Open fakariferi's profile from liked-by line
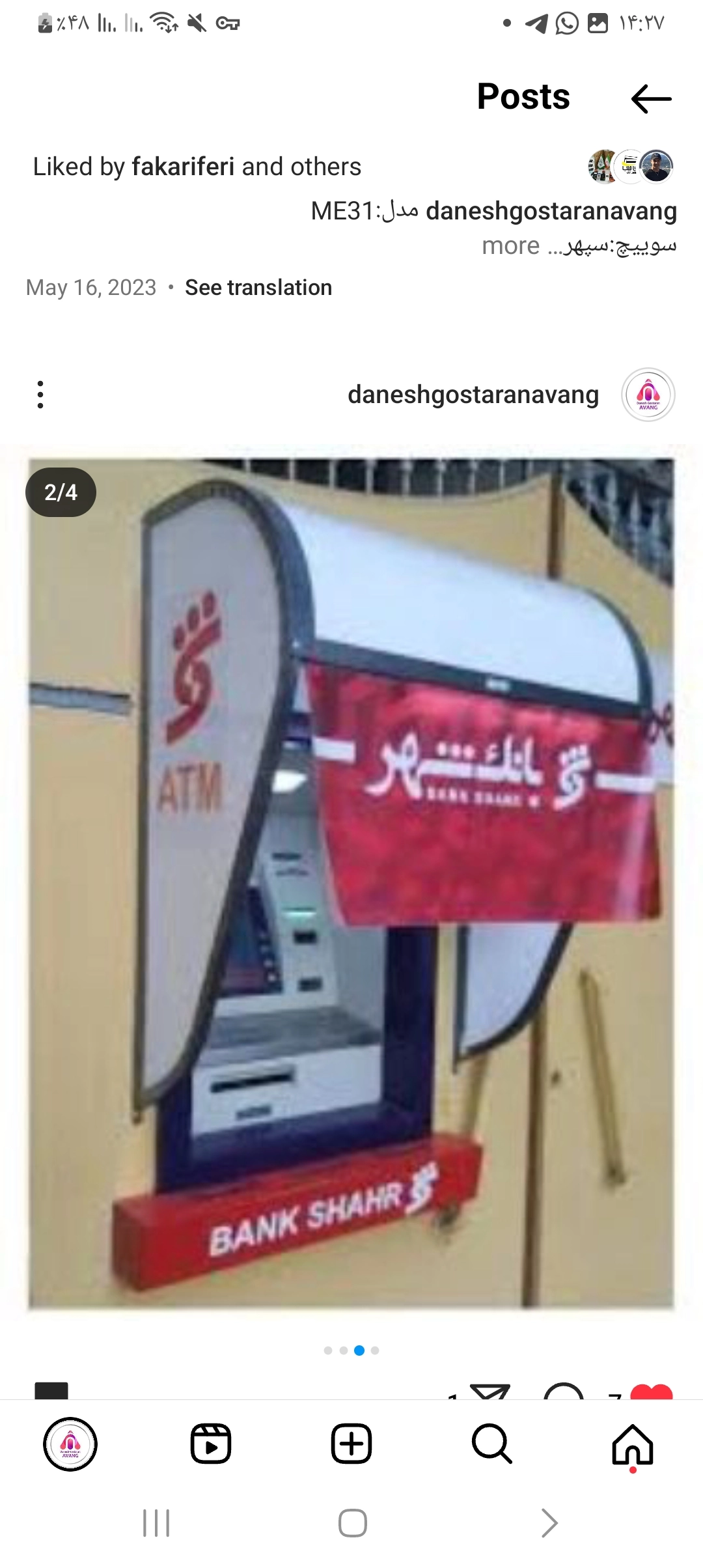Screen dimensions: 703x1568 (183, 167)
